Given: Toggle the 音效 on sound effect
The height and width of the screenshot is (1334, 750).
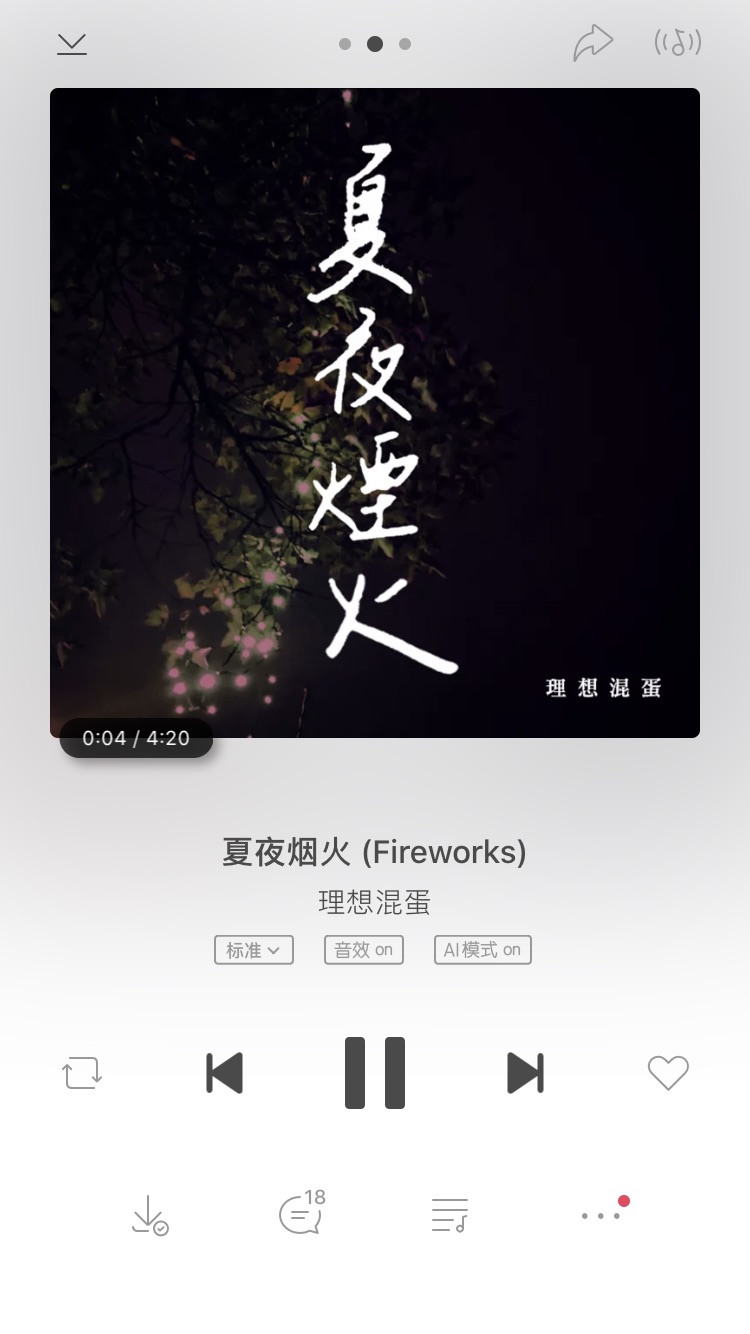Looking at the screenshot, I should point(364,950).
